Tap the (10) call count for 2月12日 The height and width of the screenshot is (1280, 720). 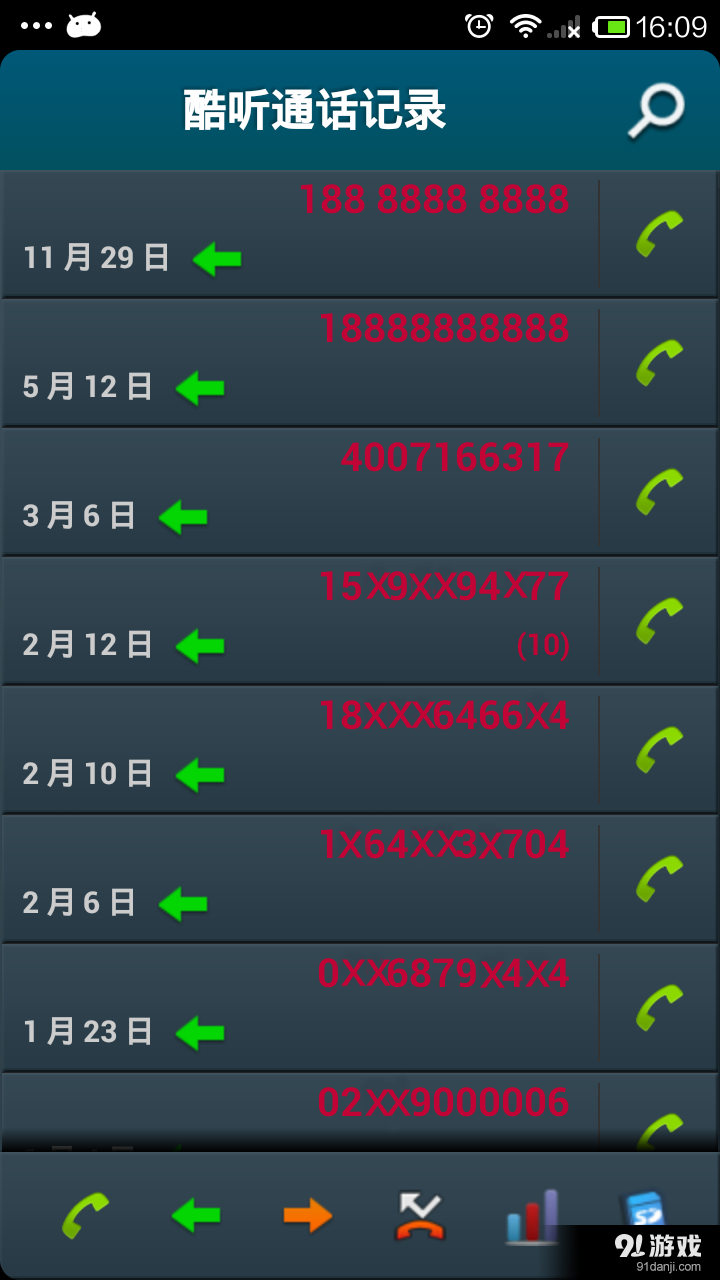[546, 645]
